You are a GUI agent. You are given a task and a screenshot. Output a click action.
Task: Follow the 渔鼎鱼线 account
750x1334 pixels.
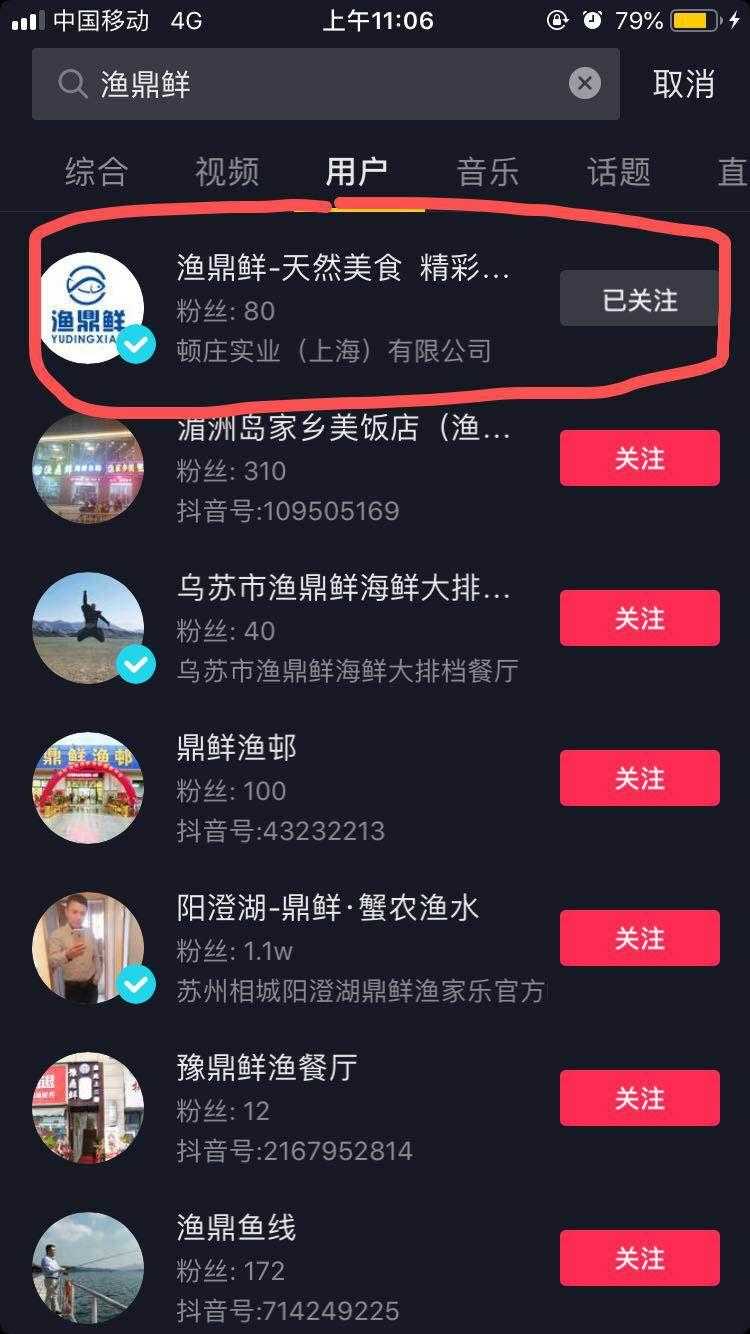pos(639,1258)
